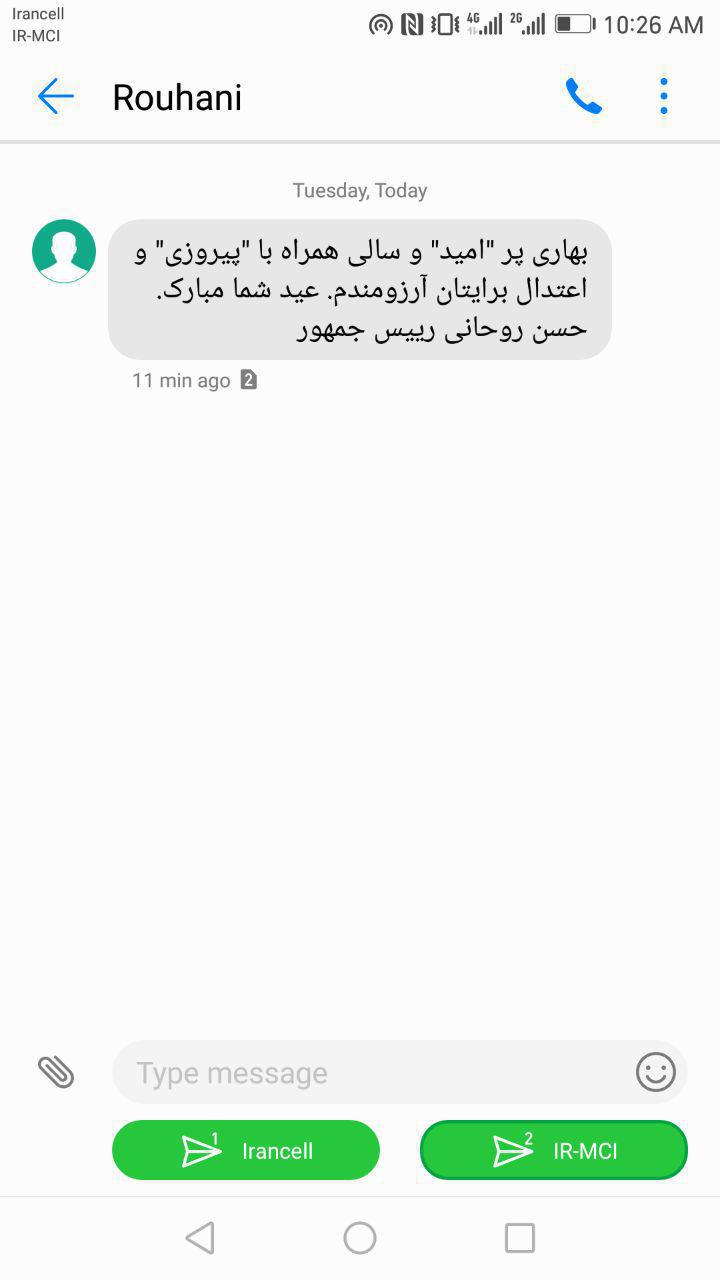The image size is (720, 1280).
Task: Tap the 11 min ago timestamp
Action: (180, 380)
